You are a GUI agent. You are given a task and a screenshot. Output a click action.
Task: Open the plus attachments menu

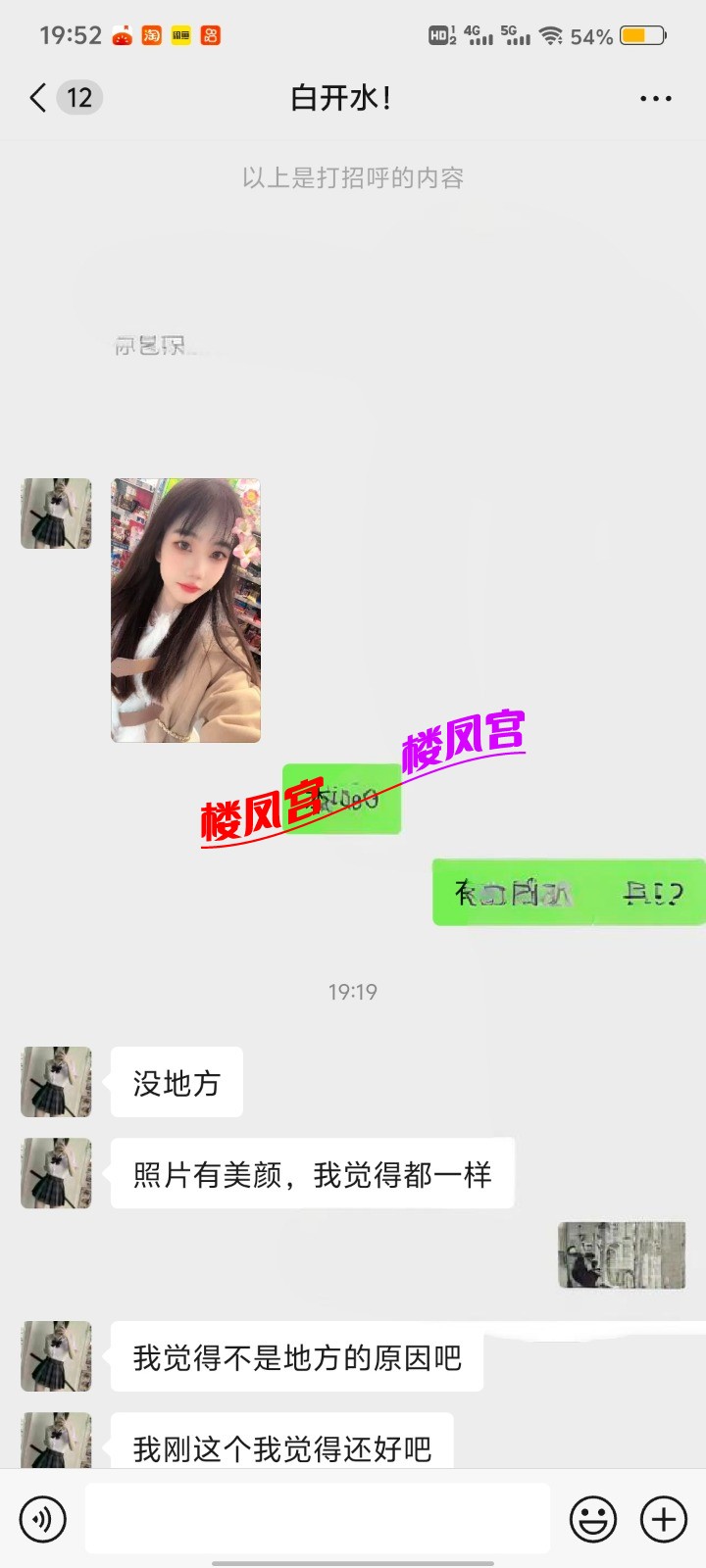[664, 1519]
